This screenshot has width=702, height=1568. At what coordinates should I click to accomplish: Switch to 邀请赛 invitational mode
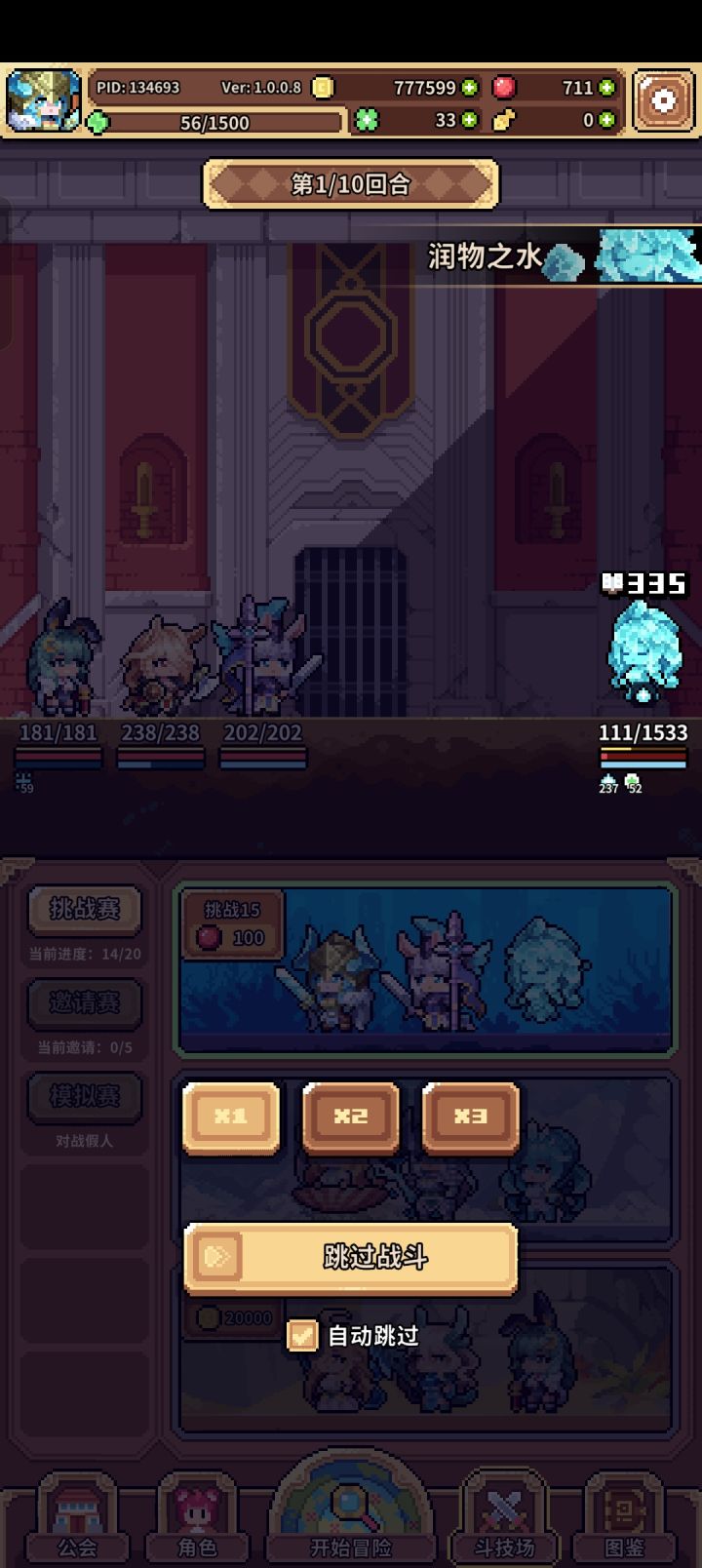(85, 1004)
